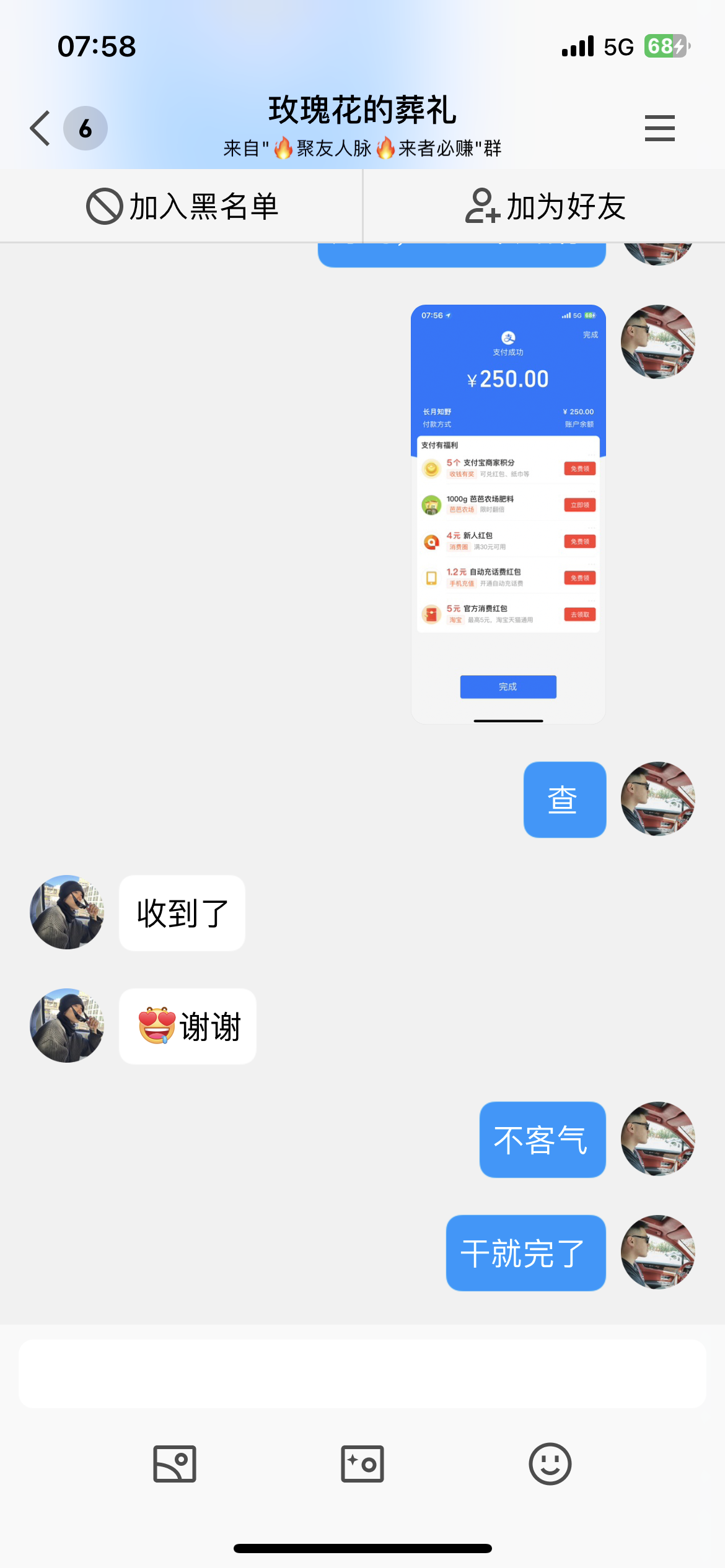The height and width of the screenshot is (1568, 725).
Task: Go back to the chat list
Action: (41, 128)
